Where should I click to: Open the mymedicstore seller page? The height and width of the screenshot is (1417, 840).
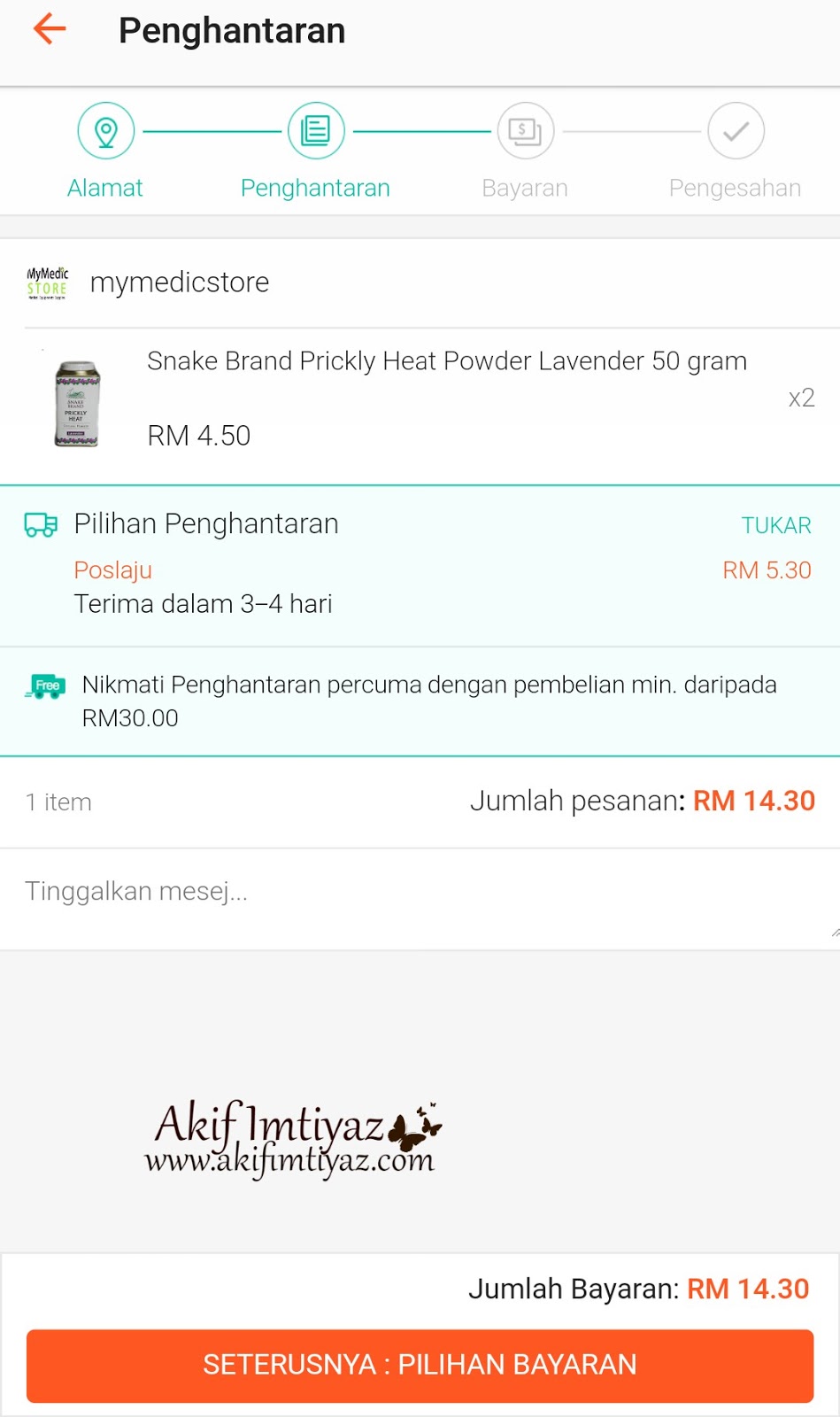pos(178,282)
